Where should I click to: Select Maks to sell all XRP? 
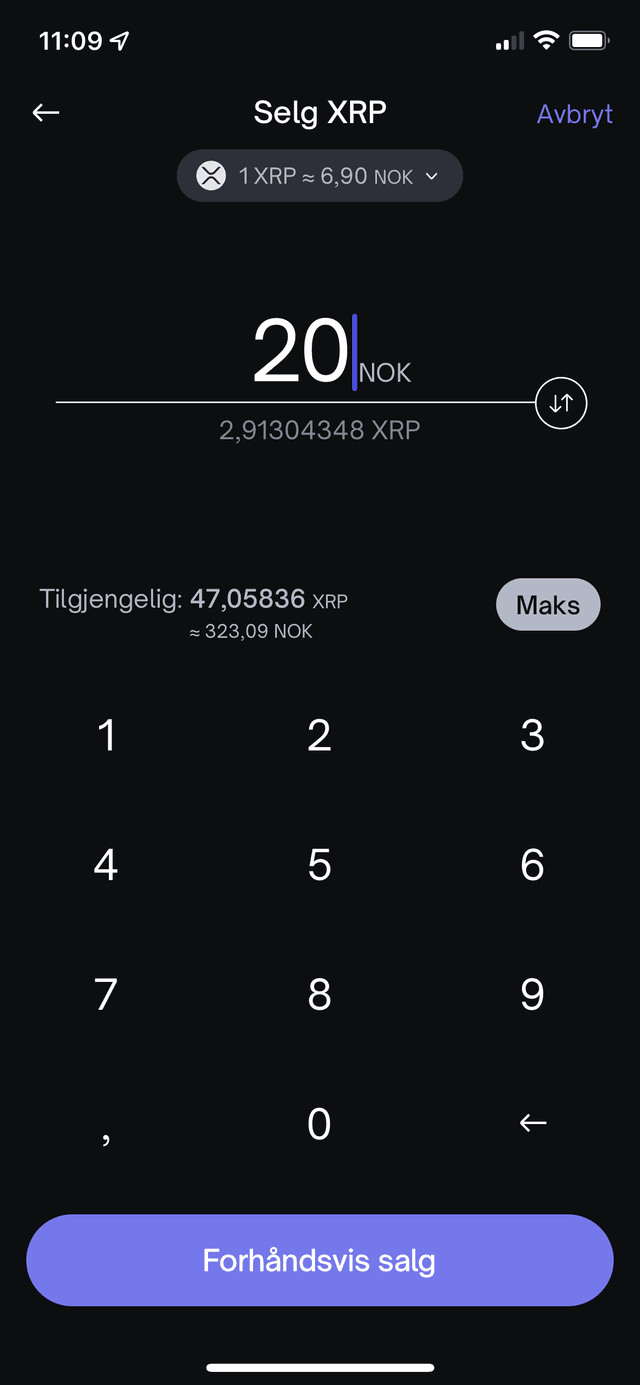pyautogui.click(x=548, y=605)
